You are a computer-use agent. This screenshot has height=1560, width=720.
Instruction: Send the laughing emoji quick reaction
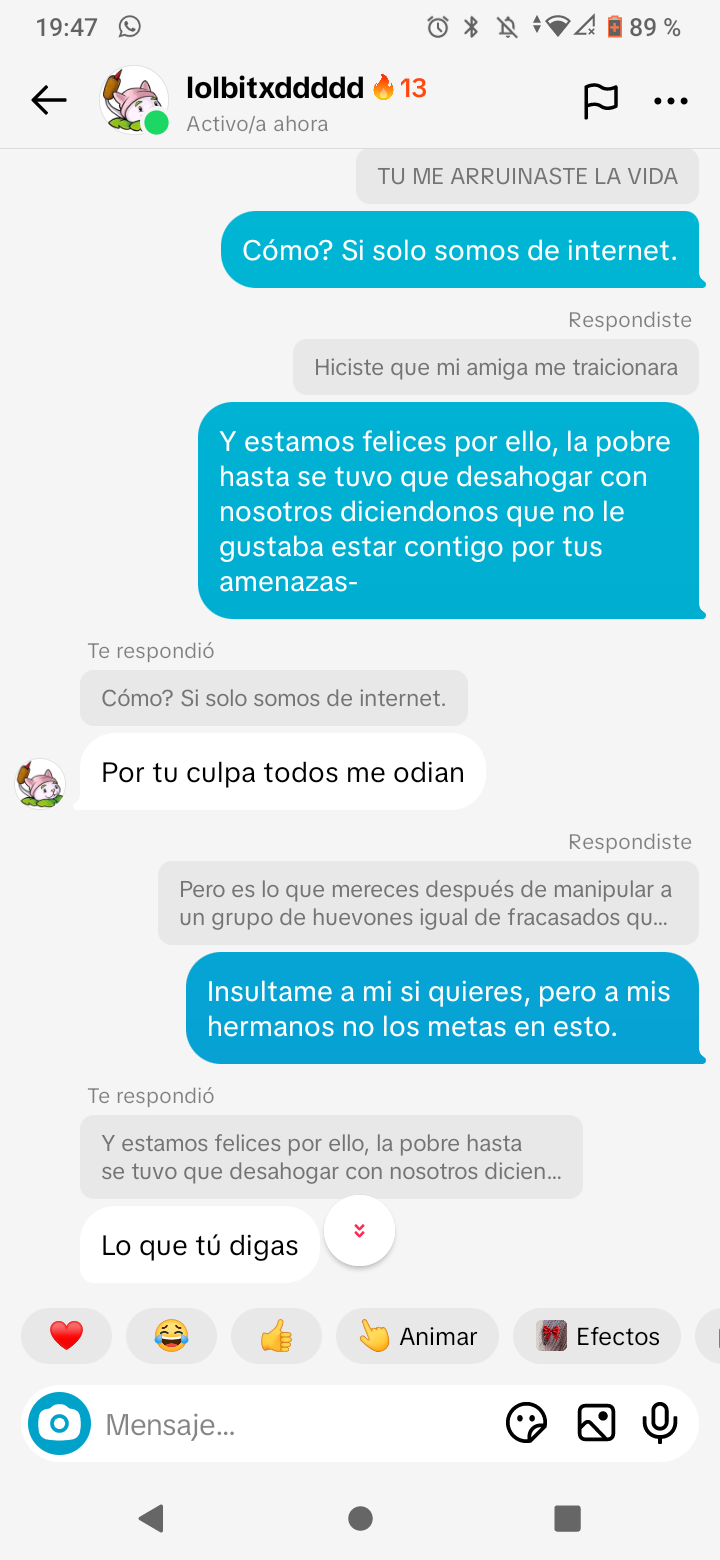(x=171, y=1336)
